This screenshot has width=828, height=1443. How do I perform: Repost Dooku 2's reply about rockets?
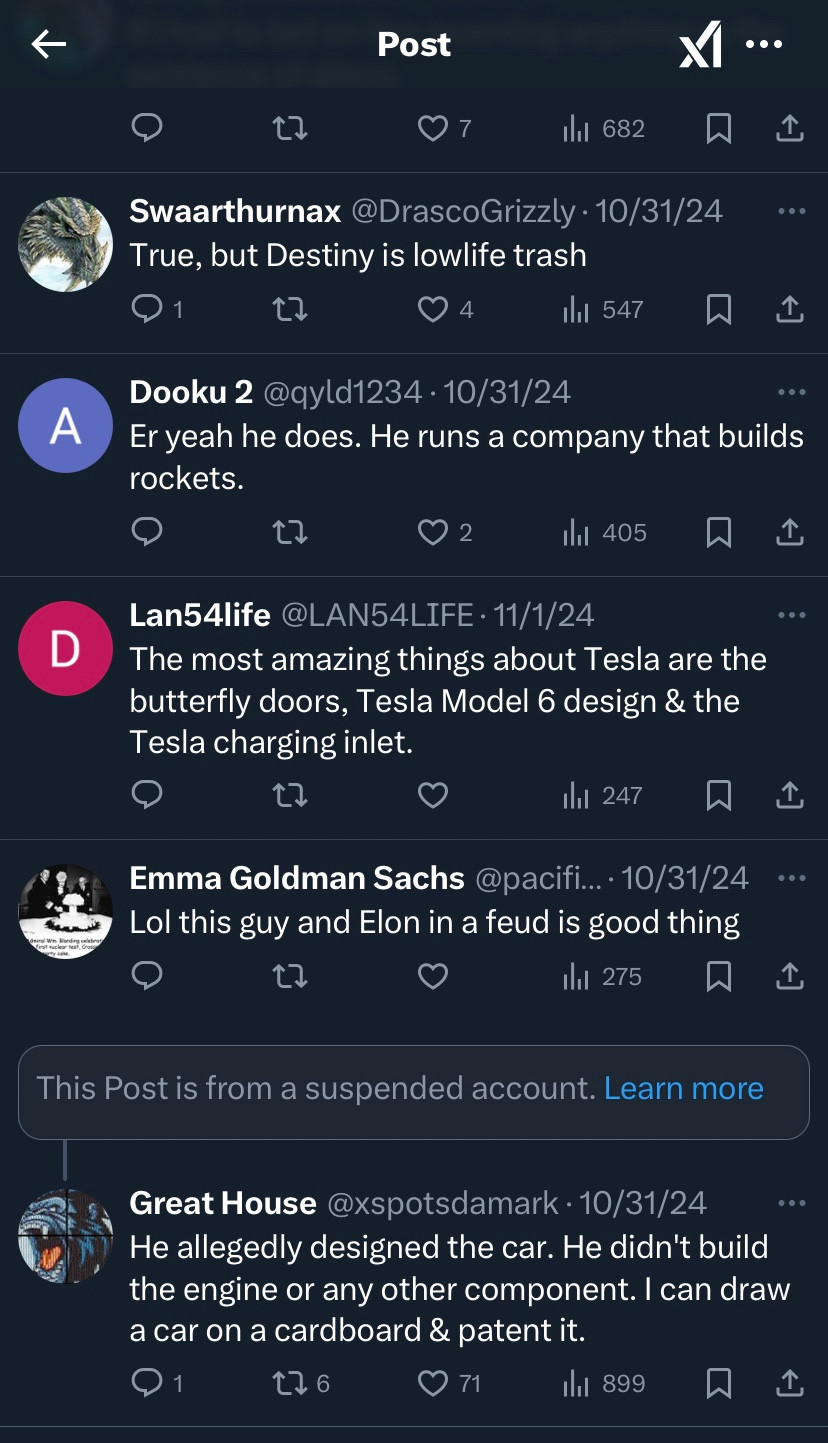click(290, 533)
